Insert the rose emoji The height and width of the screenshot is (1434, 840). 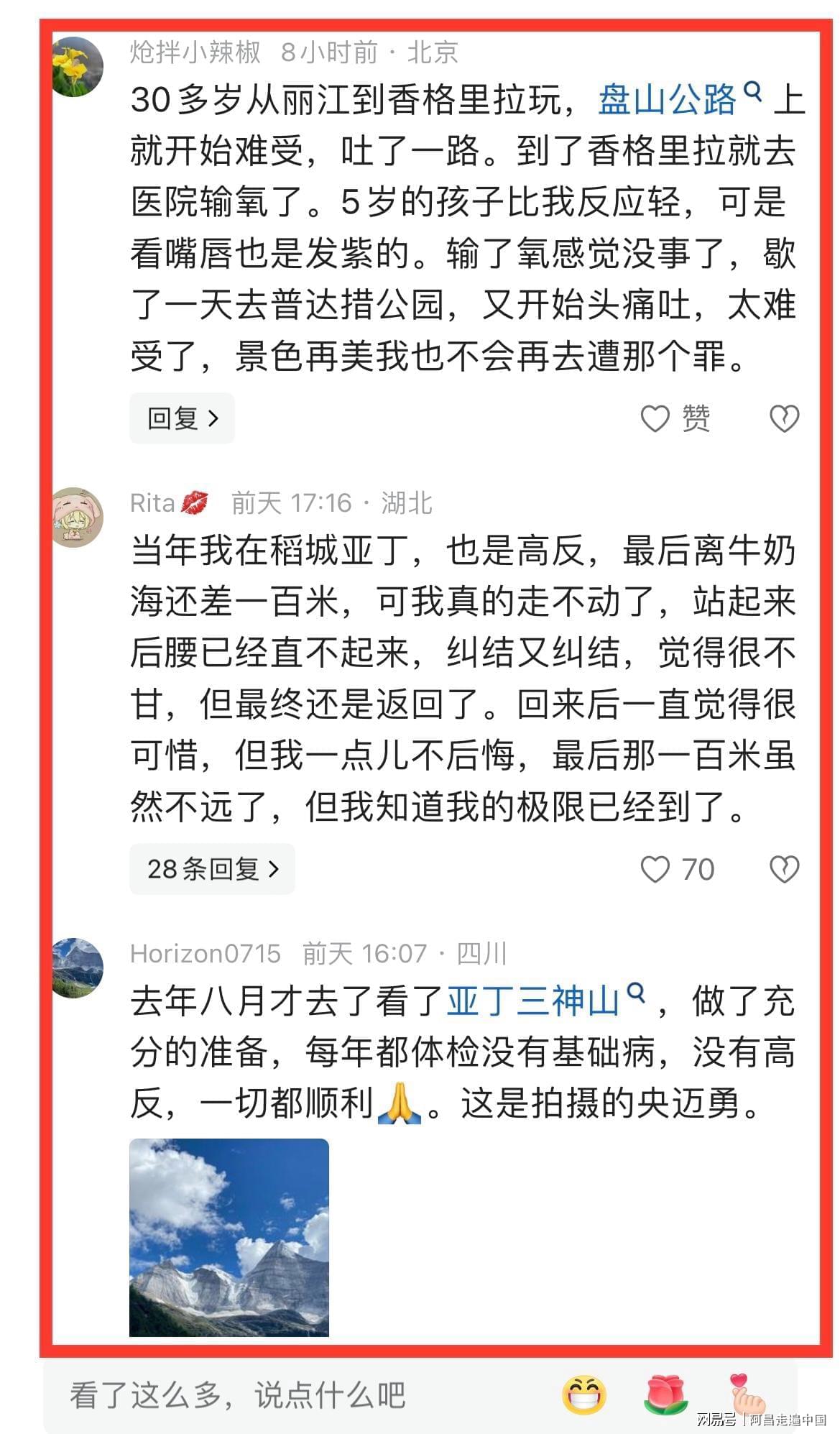[x=667, y=1395]
